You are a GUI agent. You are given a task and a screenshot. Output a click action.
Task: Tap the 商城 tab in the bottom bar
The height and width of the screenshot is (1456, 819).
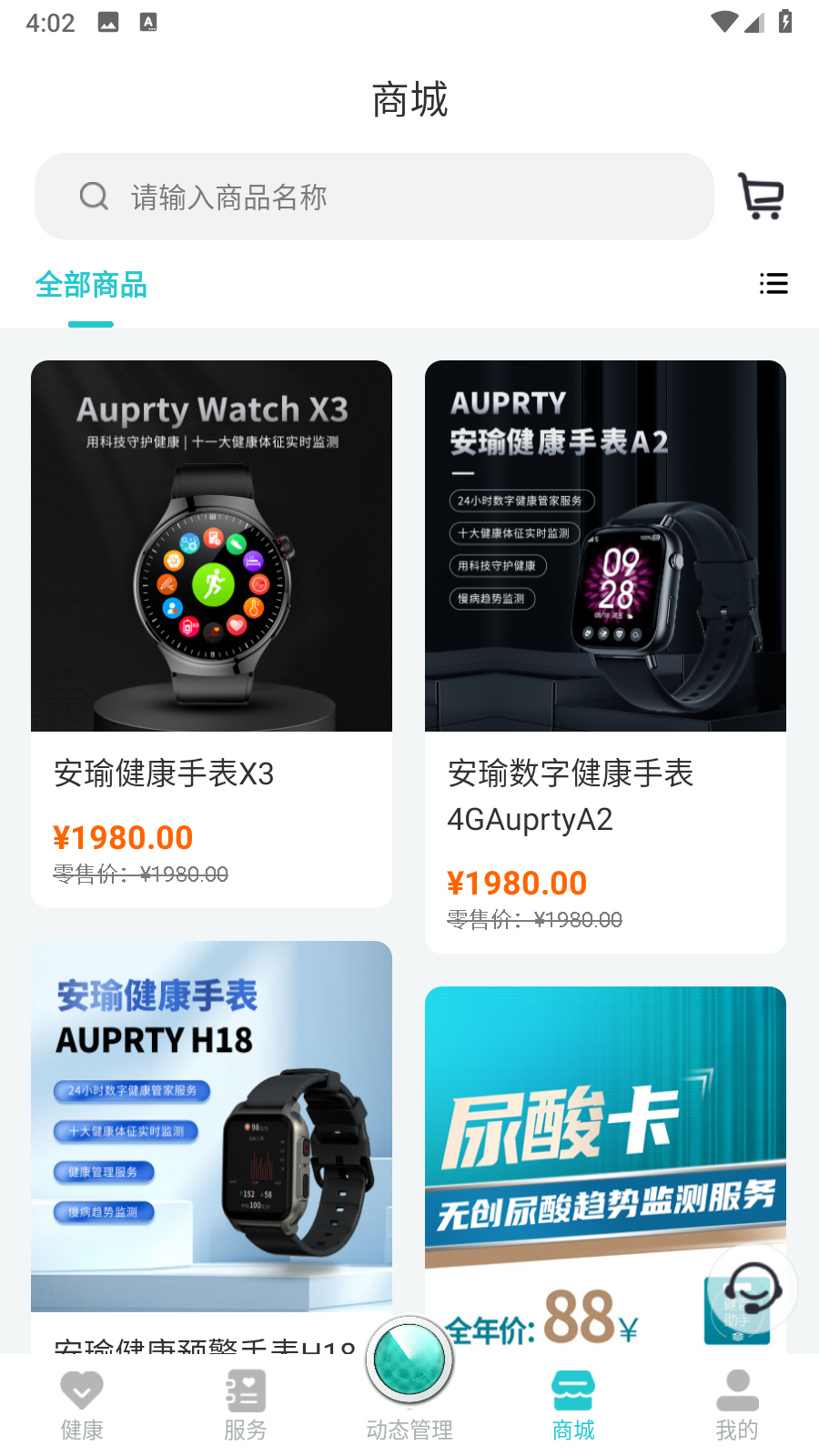[573, 1405]
